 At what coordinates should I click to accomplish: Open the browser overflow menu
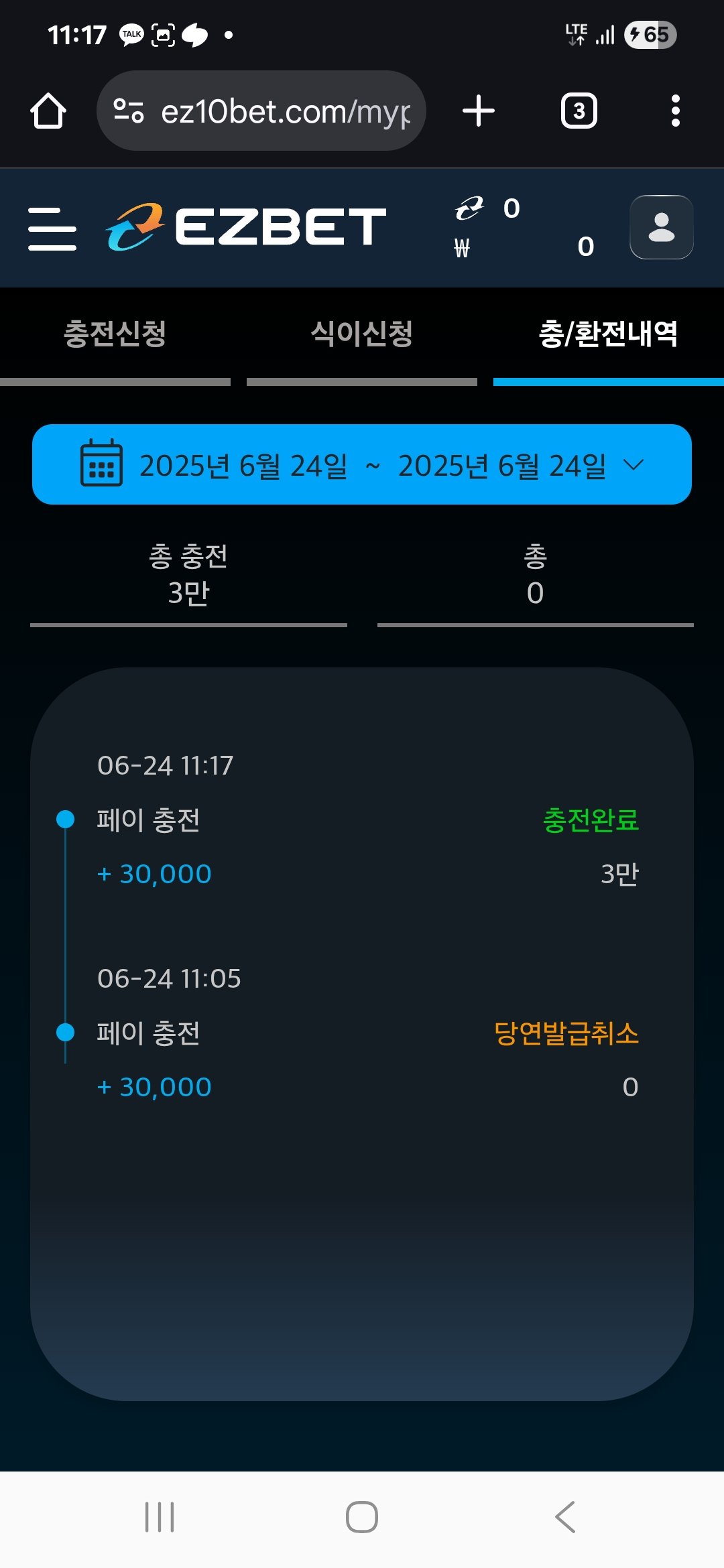coord(675,111)
